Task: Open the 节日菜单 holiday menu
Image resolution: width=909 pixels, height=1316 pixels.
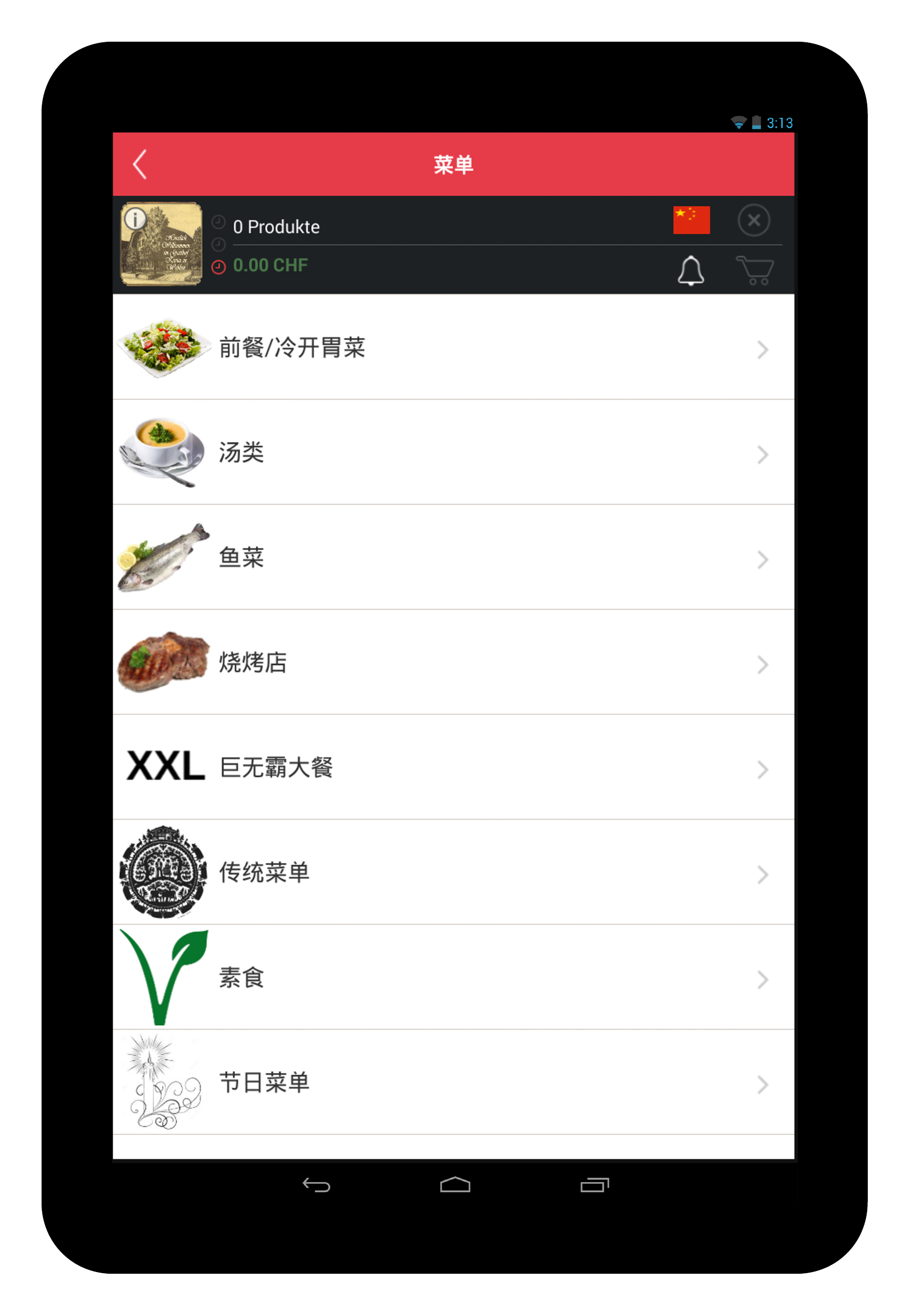Action: [x=453, y=1082]
